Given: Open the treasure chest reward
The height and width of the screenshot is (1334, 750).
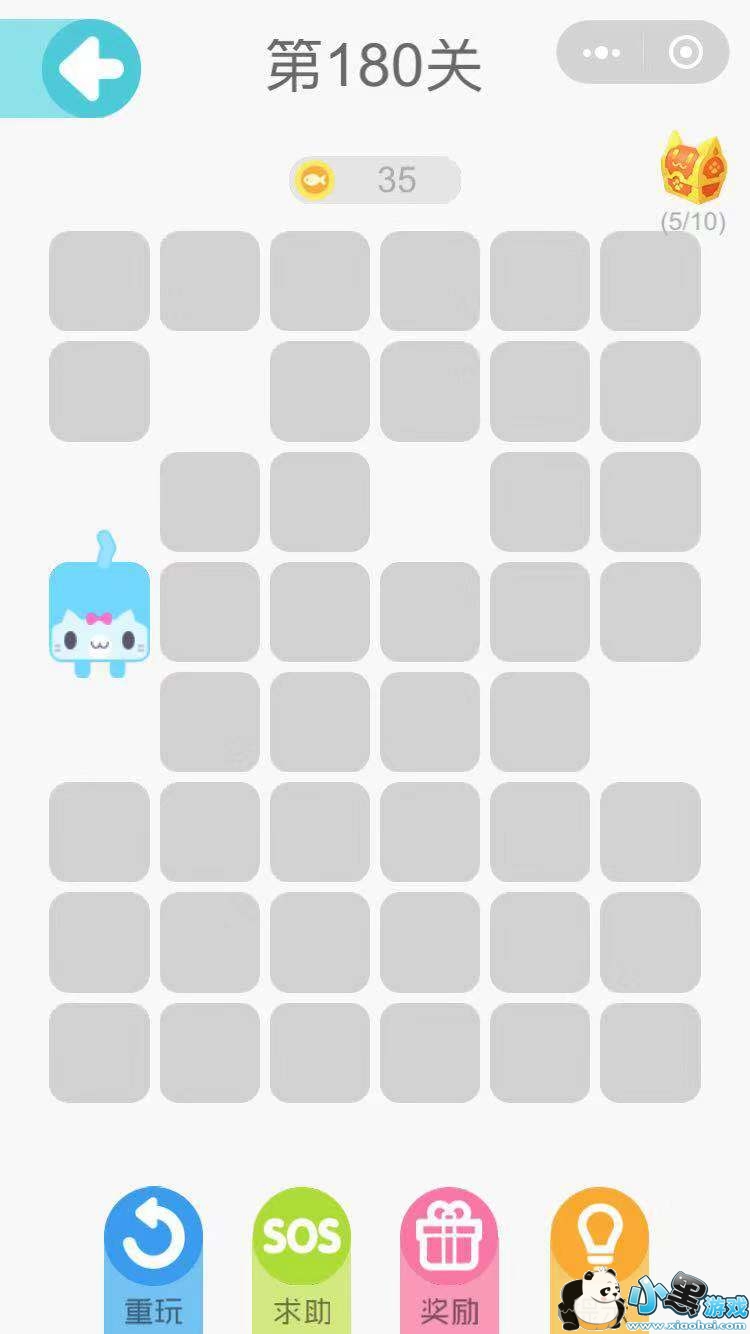Looking at the screenshot, I should [x=692, y=169].
